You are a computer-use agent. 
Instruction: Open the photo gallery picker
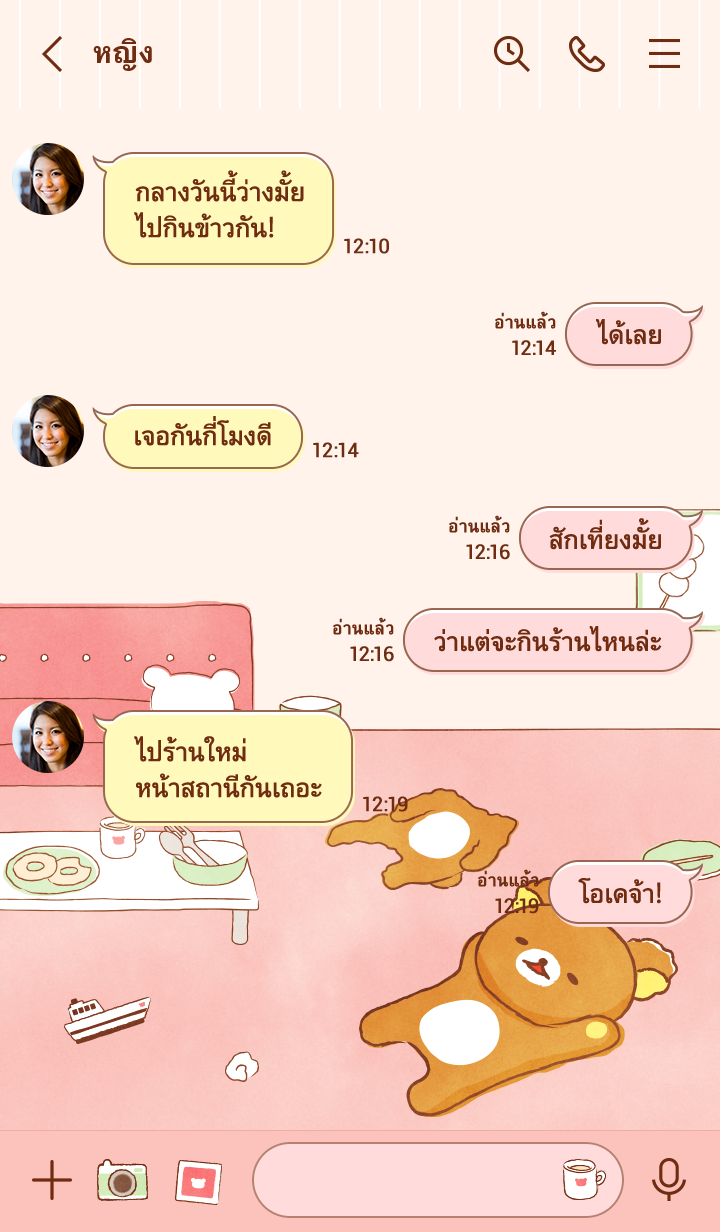point(198,1181)
